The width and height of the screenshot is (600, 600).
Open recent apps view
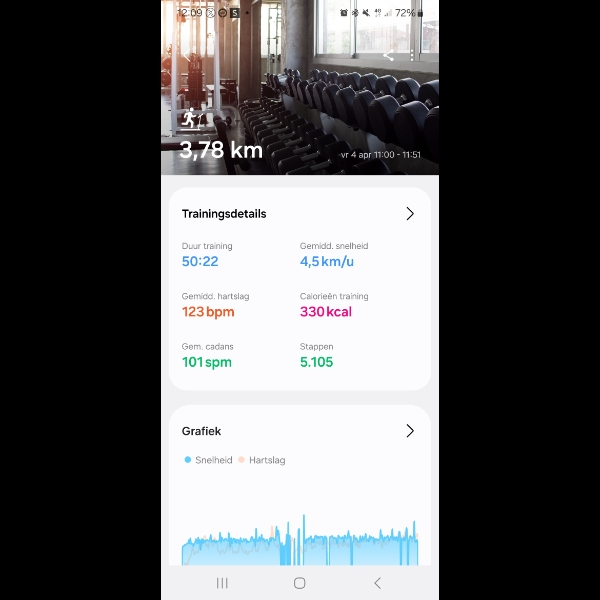pyautogui.click(x=222, y=583)
